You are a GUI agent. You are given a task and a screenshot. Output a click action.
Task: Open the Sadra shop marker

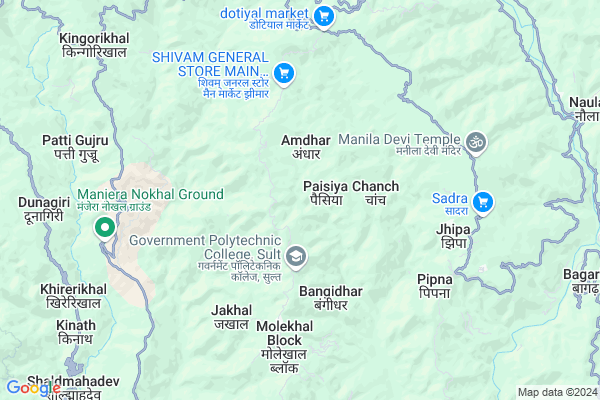(x=483, y=202)
